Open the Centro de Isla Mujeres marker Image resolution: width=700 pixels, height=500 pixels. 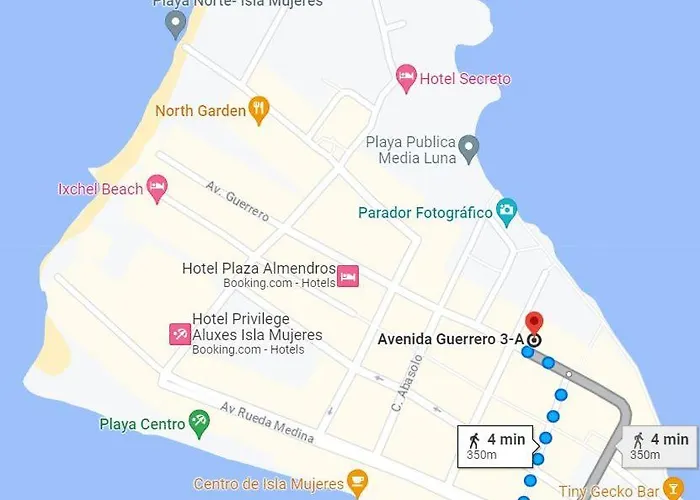[x=356, y=482]
